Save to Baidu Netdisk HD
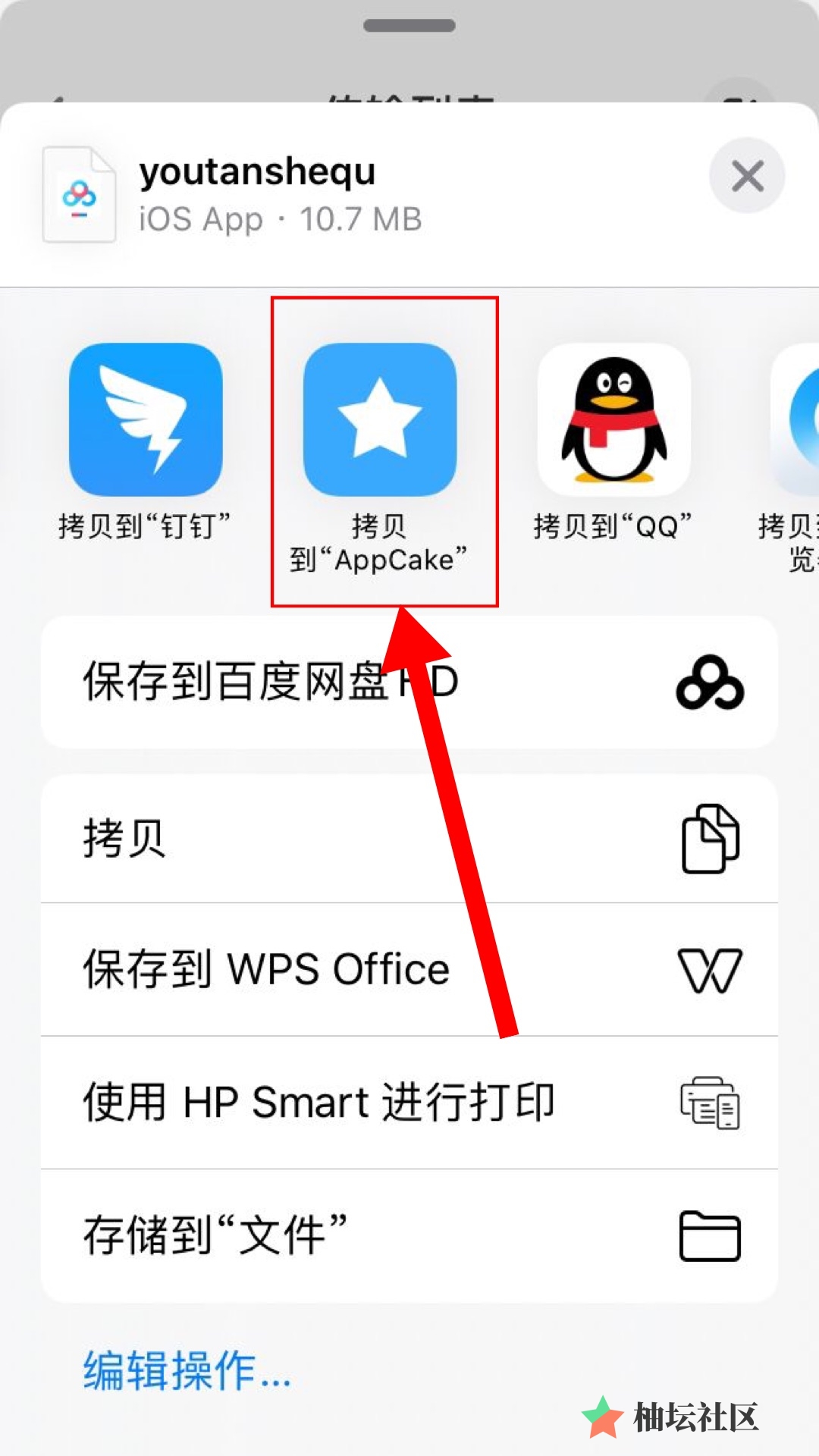This screenshot has height=1456, width=819. (409, 682)
